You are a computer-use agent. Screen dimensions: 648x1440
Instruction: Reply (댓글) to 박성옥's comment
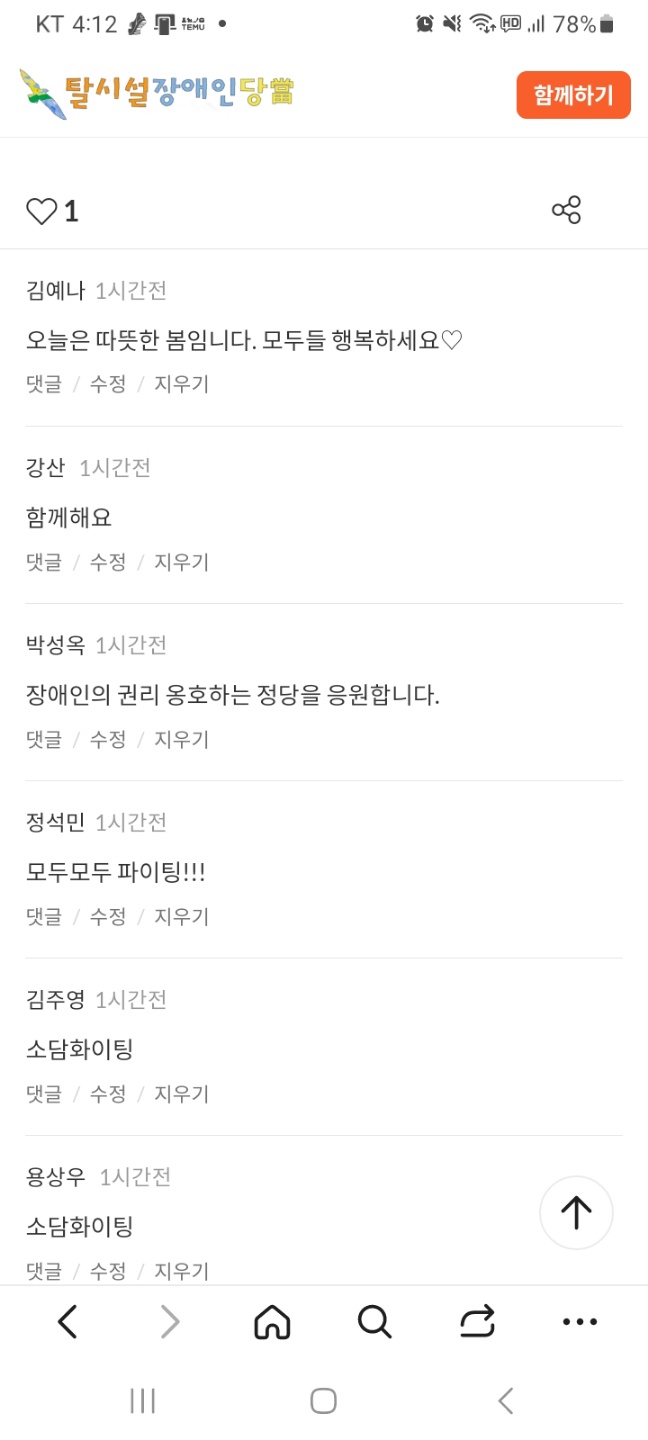[44, 739]
